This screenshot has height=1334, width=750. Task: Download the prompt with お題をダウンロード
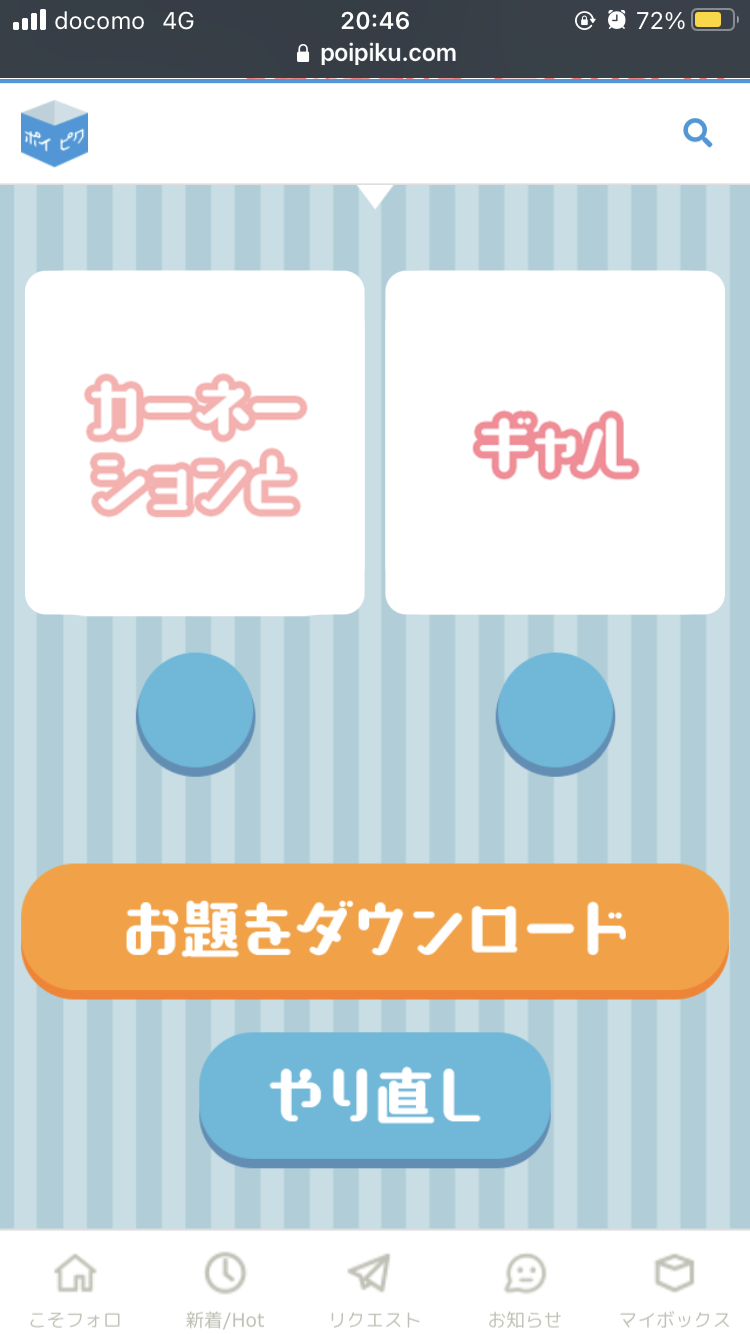[375, 929]
